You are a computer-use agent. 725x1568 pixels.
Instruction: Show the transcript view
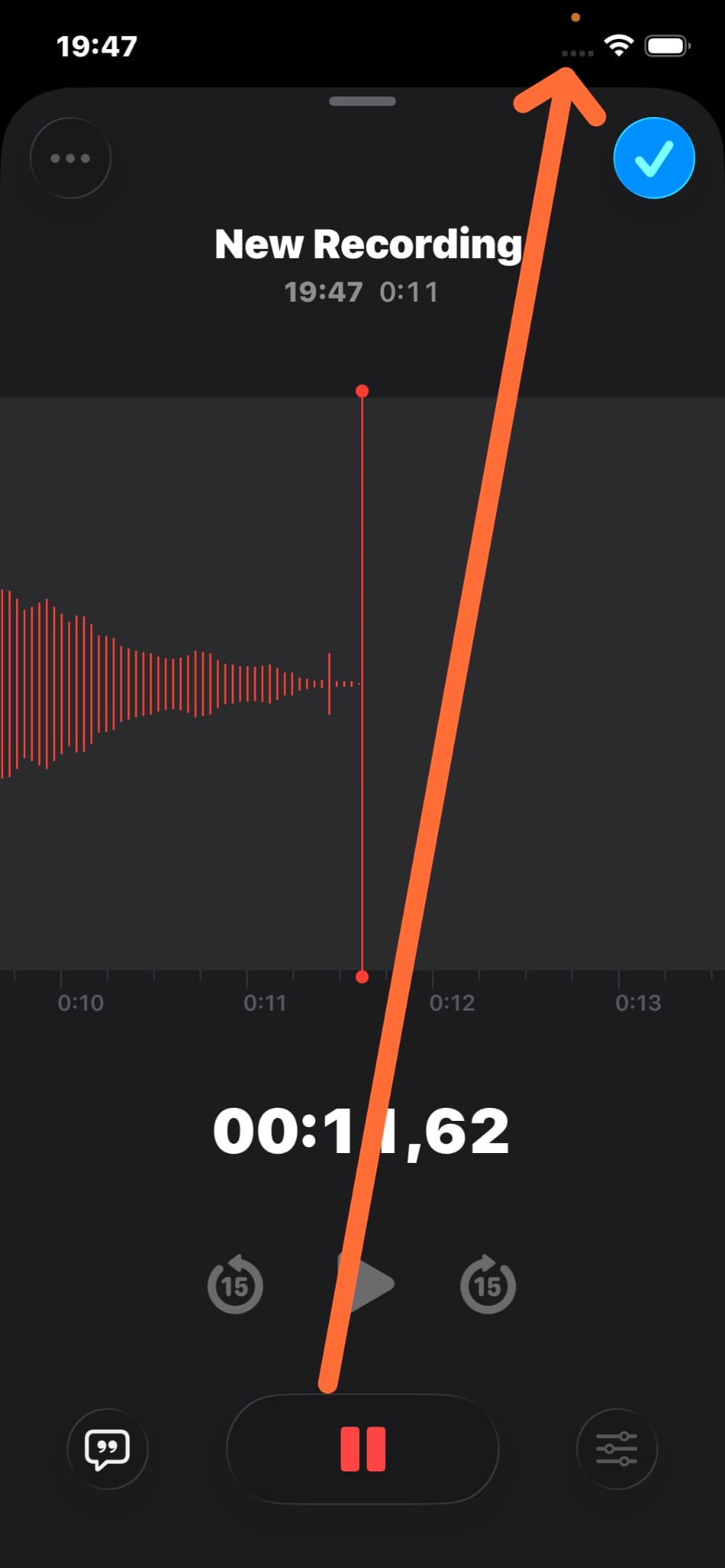[x=107, y=1449]
